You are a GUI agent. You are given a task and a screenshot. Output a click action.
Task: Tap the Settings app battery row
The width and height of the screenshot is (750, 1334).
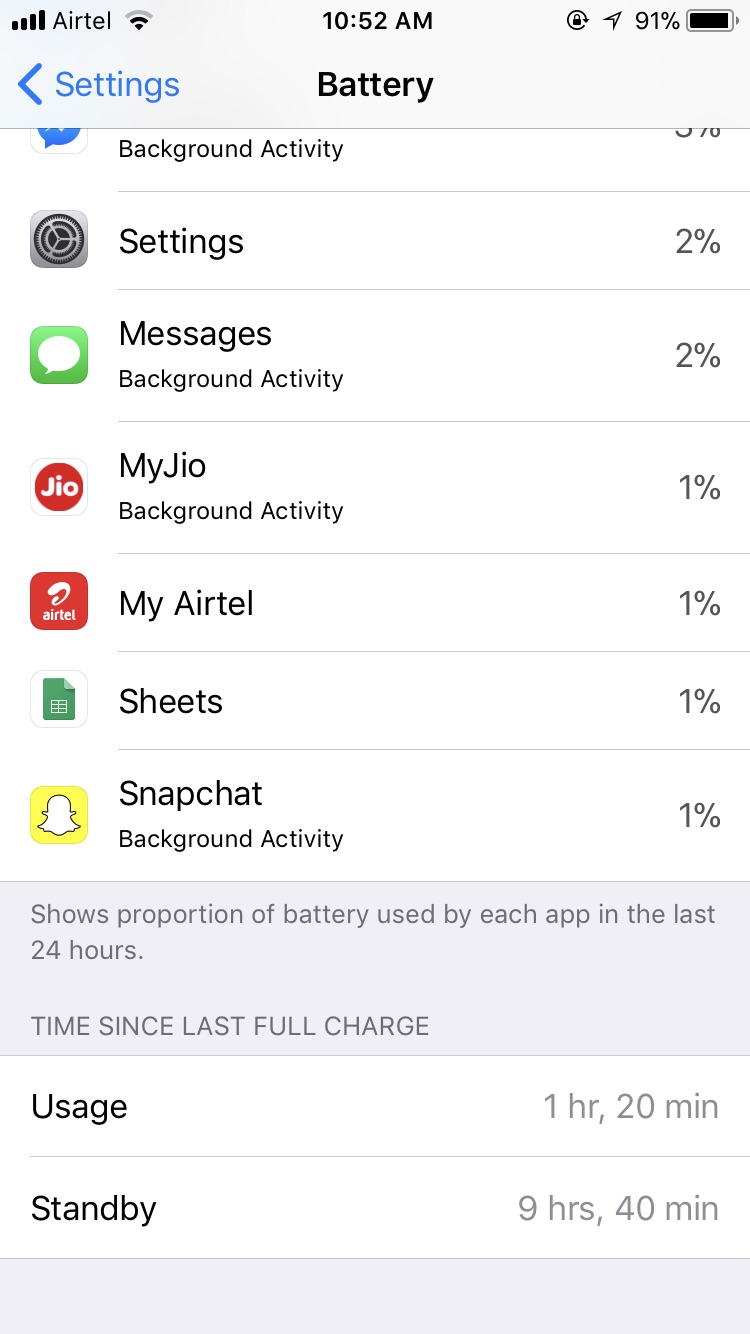coord(375,242)
